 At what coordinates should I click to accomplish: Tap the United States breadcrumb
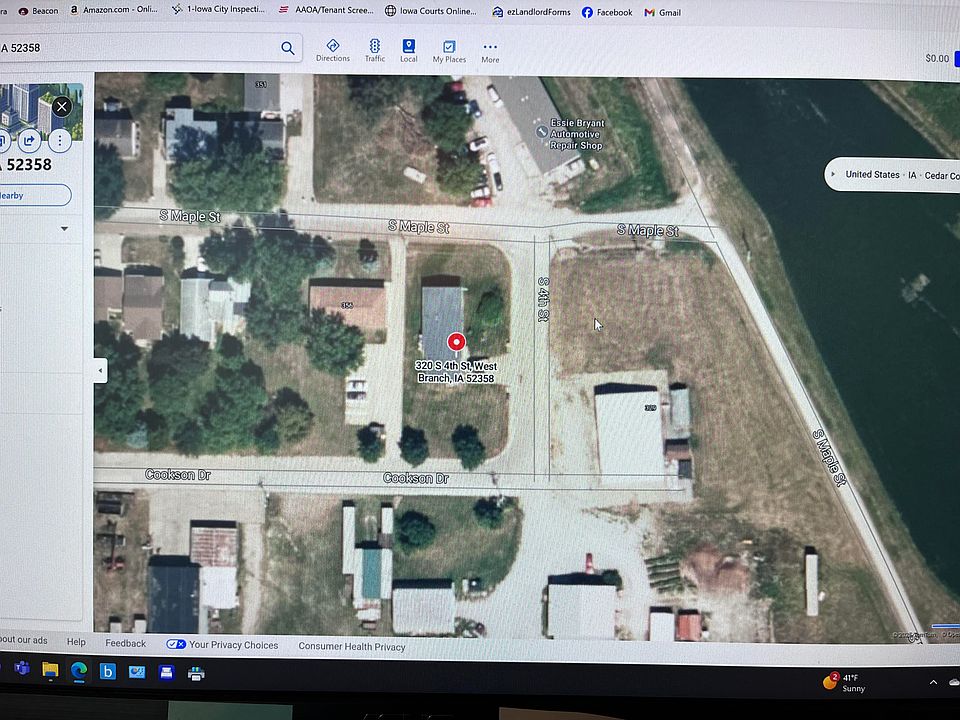pyautogui.click(x=872, y=174)
